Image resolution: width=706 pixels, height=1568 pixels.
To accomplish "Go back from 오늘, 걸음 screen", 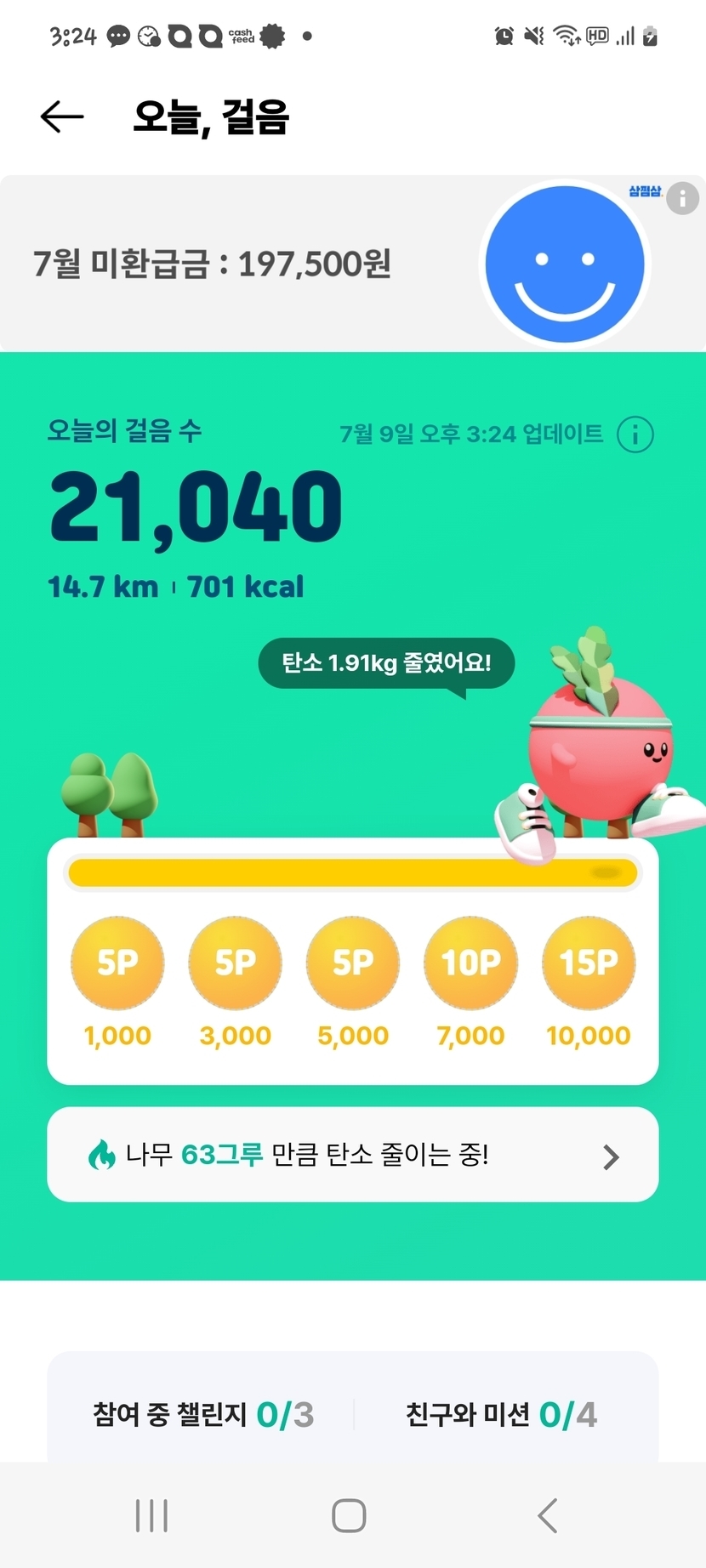I will pyautogui.click(x=62, y=117).
